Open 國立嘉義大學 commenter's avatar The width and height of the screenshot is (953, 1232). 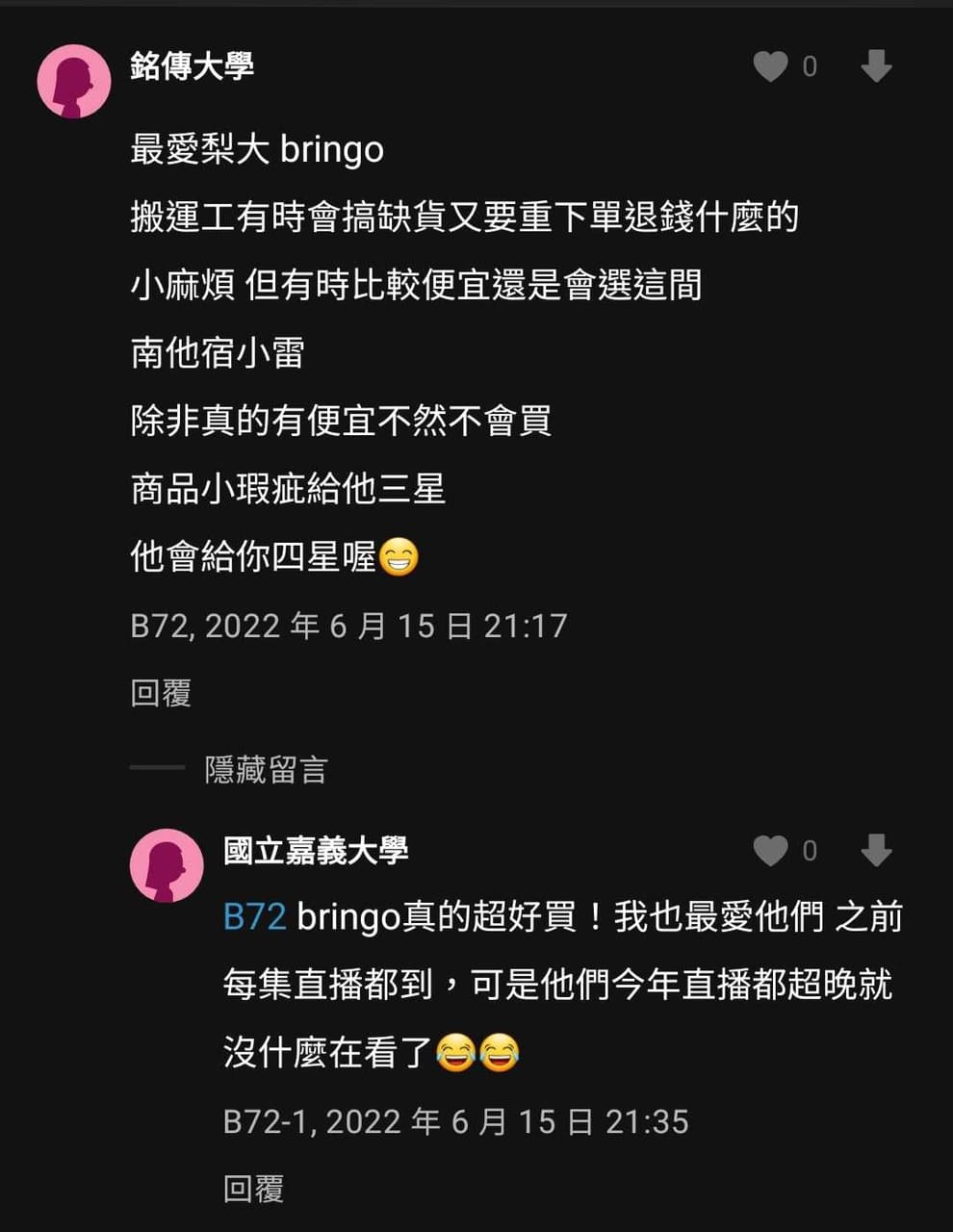pos(167,865)
